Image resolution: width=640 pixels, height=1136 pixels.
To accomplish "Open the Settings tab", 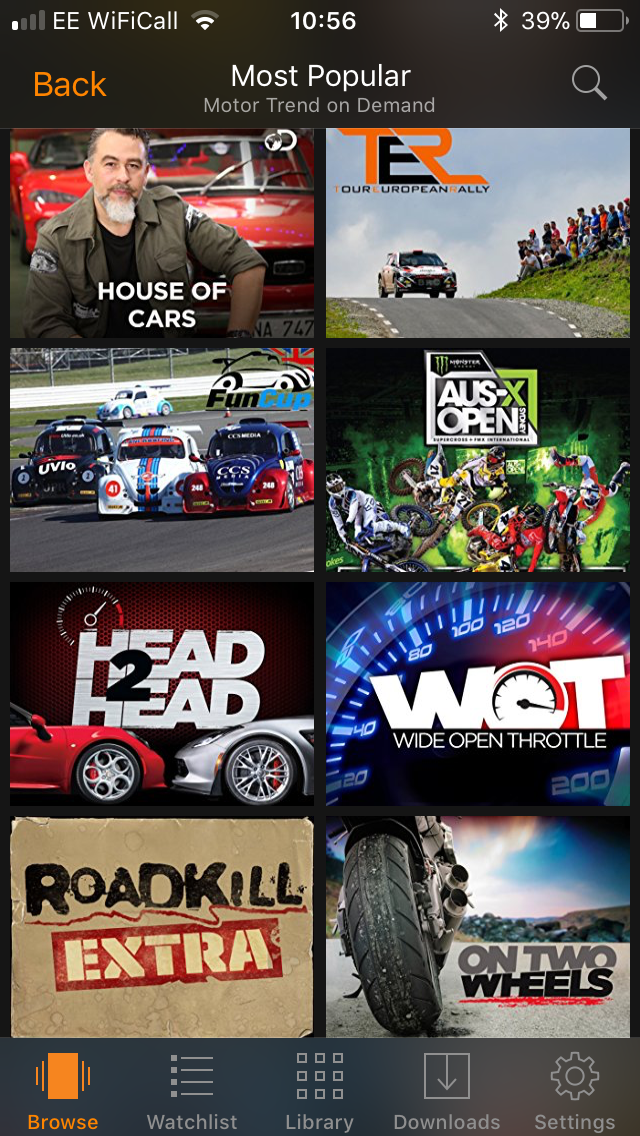I will point(575,1090).
